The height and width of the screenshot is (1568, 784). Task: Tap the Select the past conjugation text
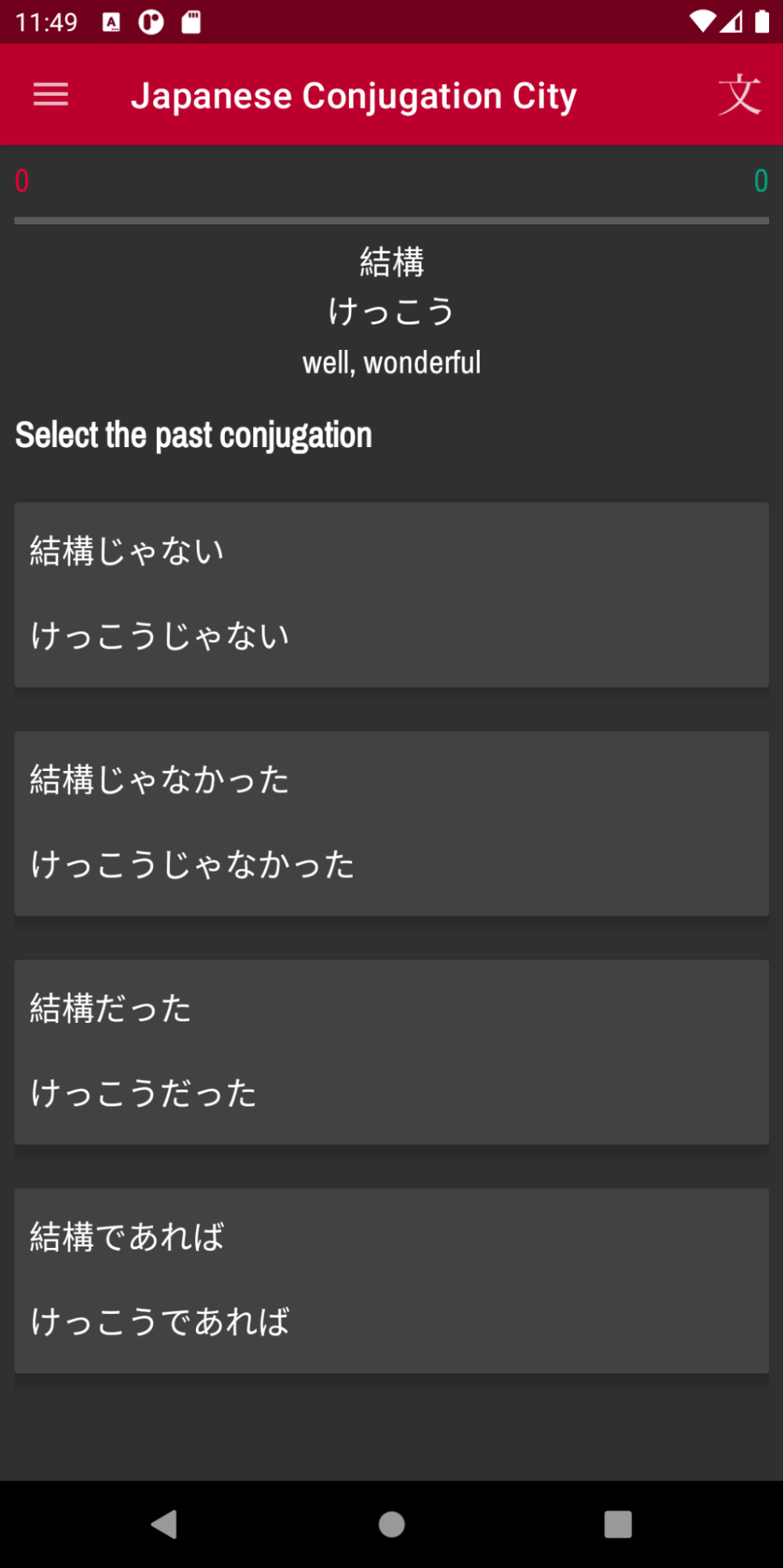click(194, 435)
